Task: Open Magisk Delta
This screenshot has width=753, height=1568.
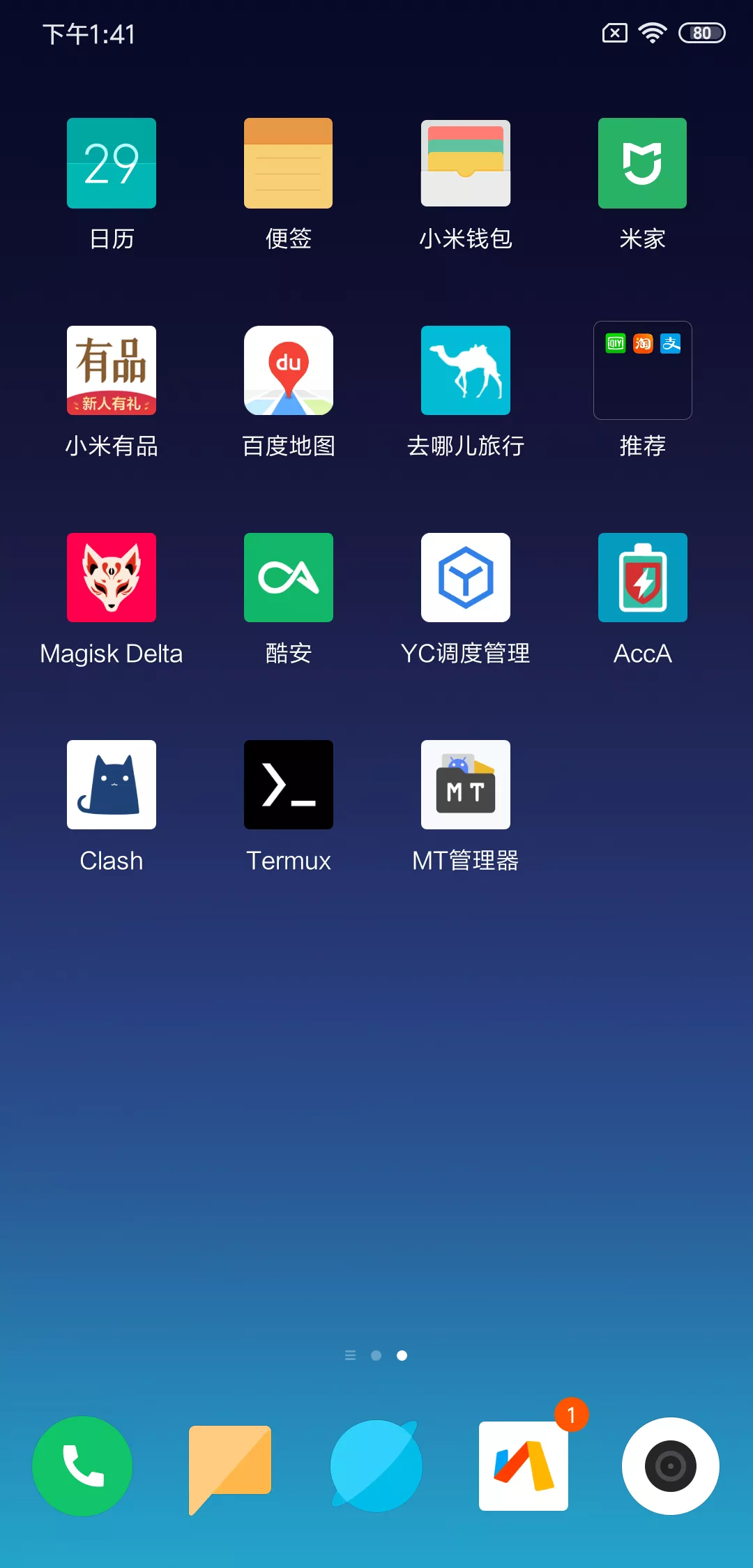Action: (112, 578)
